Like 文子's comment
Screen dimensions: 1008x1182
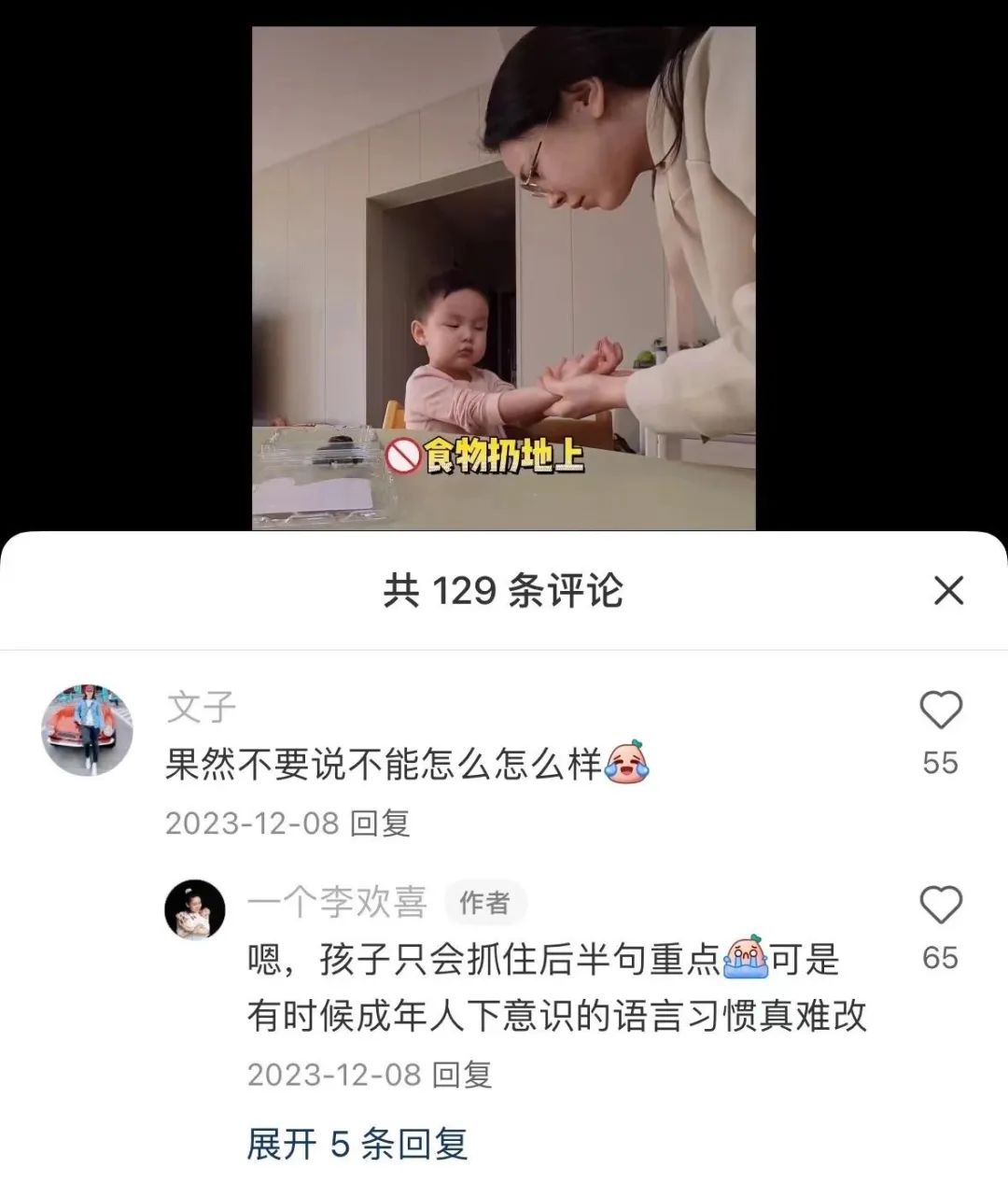(940, 711)
